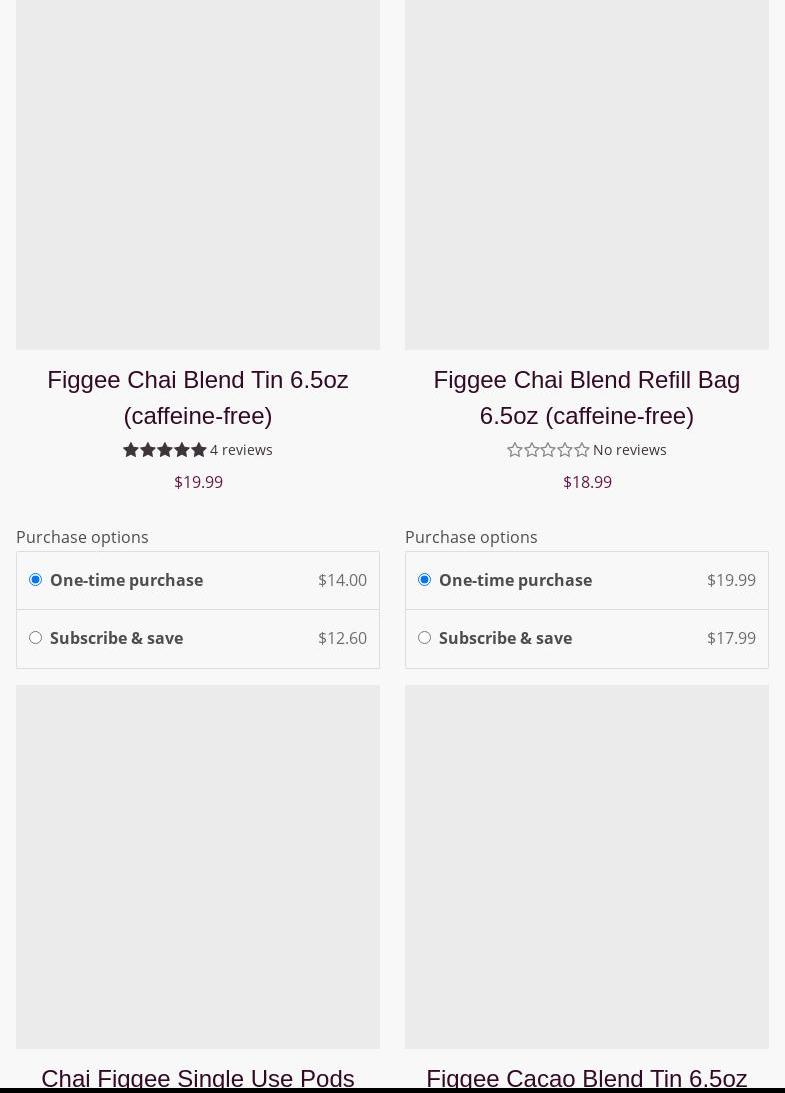Open Chai Figgee Single Use Pods title
Screen dimensions: 785x1093
197,1077
